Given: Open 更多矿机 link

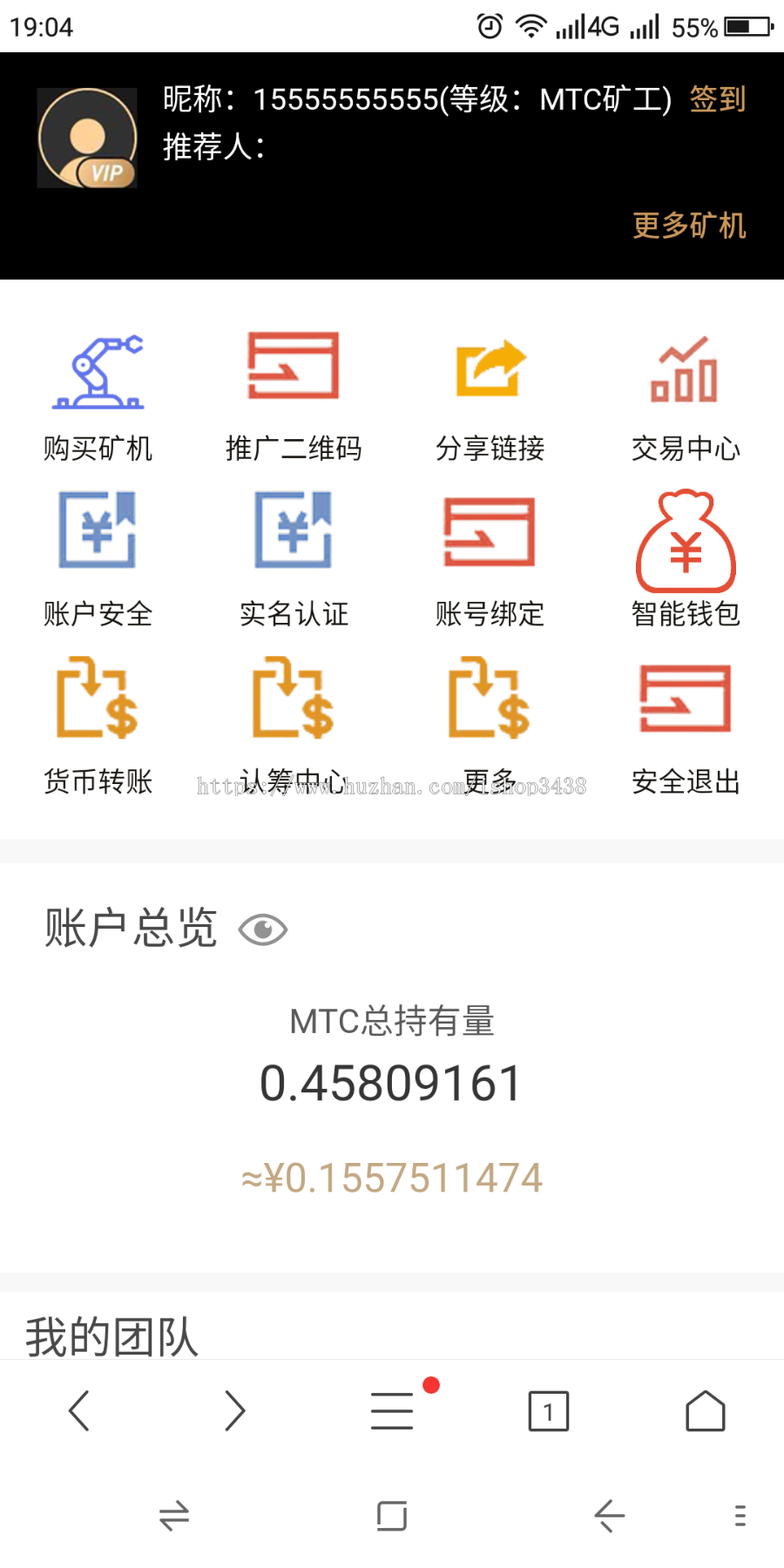Looking at the screenshot, I should (689, 226).
